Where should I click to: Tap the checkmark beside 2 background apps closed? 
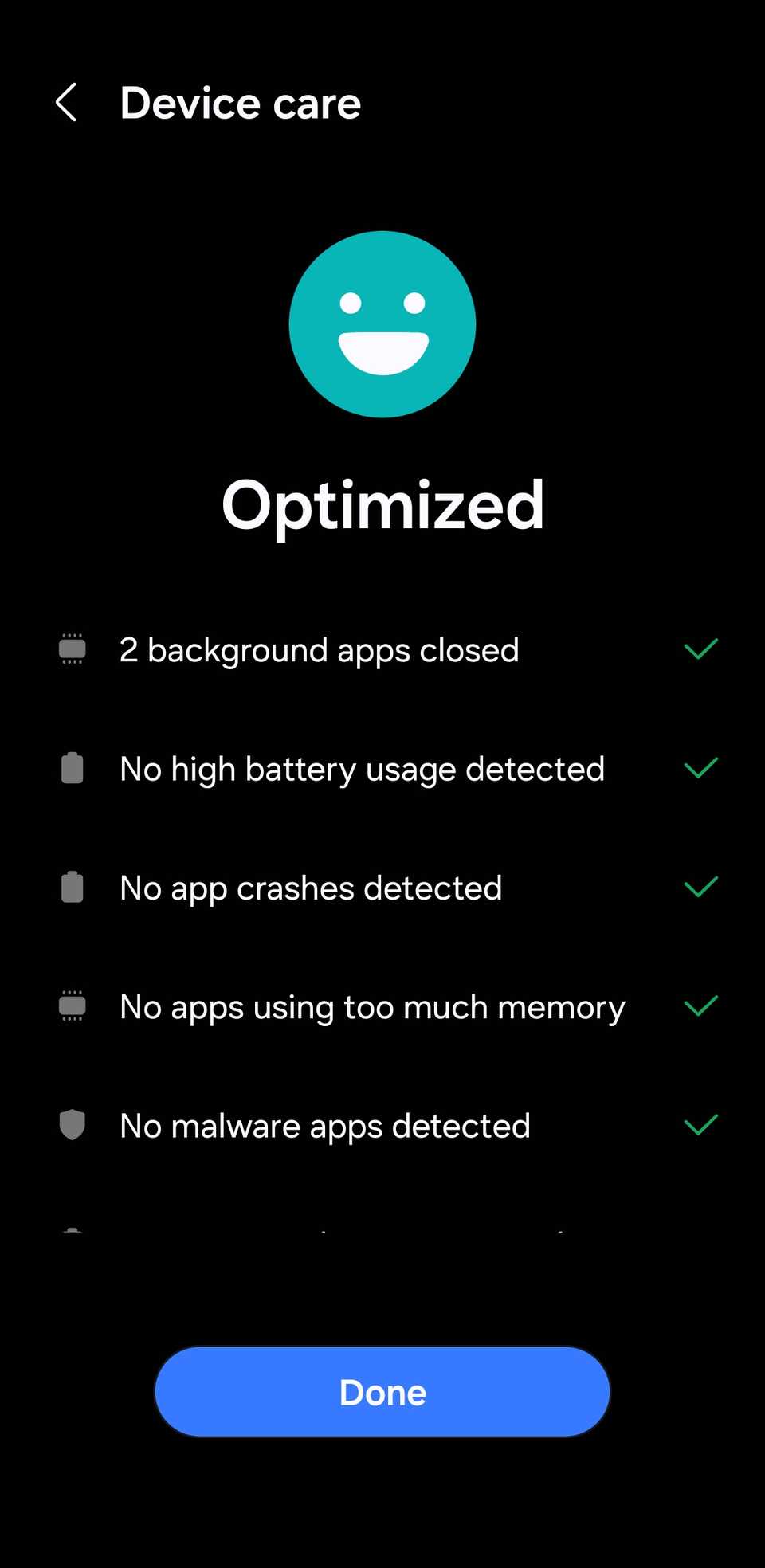(700, 649)
